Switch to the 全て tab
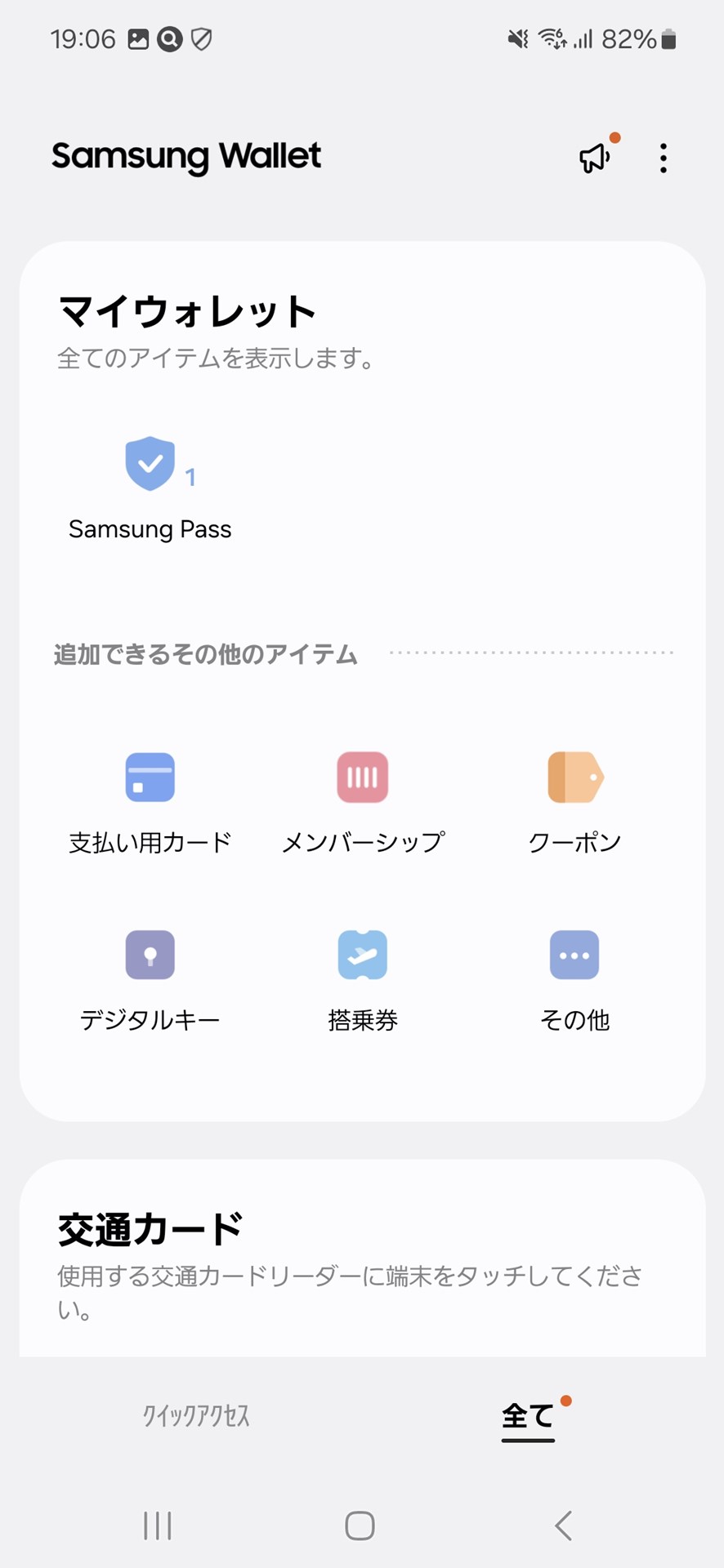The height and width of the screenshot is (1568, 724). [527, 1416]
